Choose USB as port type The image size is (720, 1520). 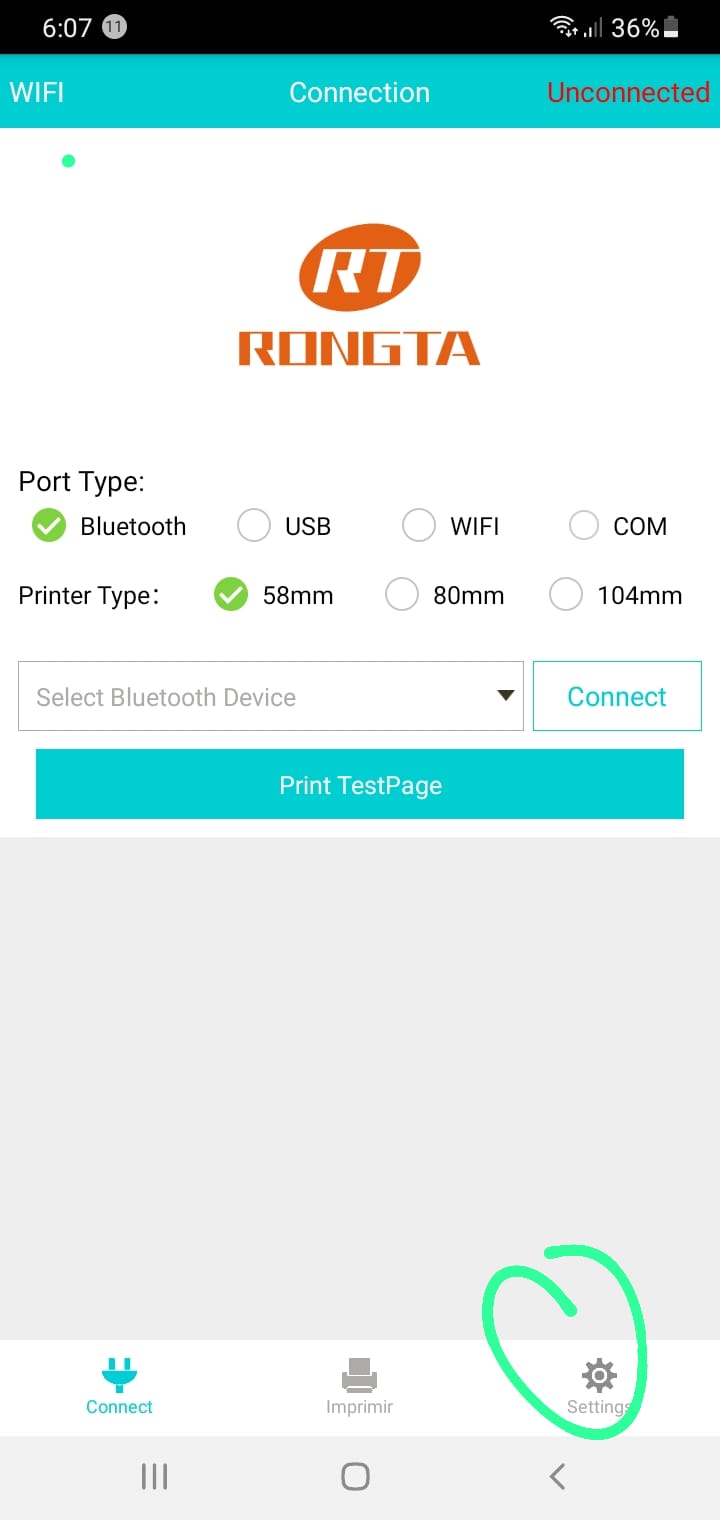click(284, 526)
